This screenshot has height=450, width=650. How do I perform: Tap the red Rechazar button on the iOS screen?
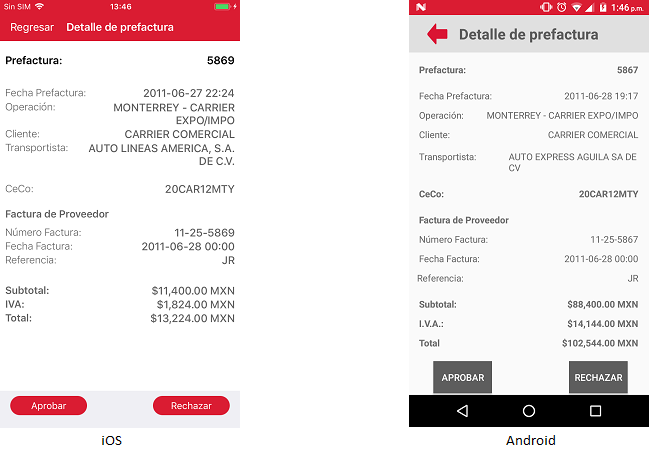(x=191, y=406)
